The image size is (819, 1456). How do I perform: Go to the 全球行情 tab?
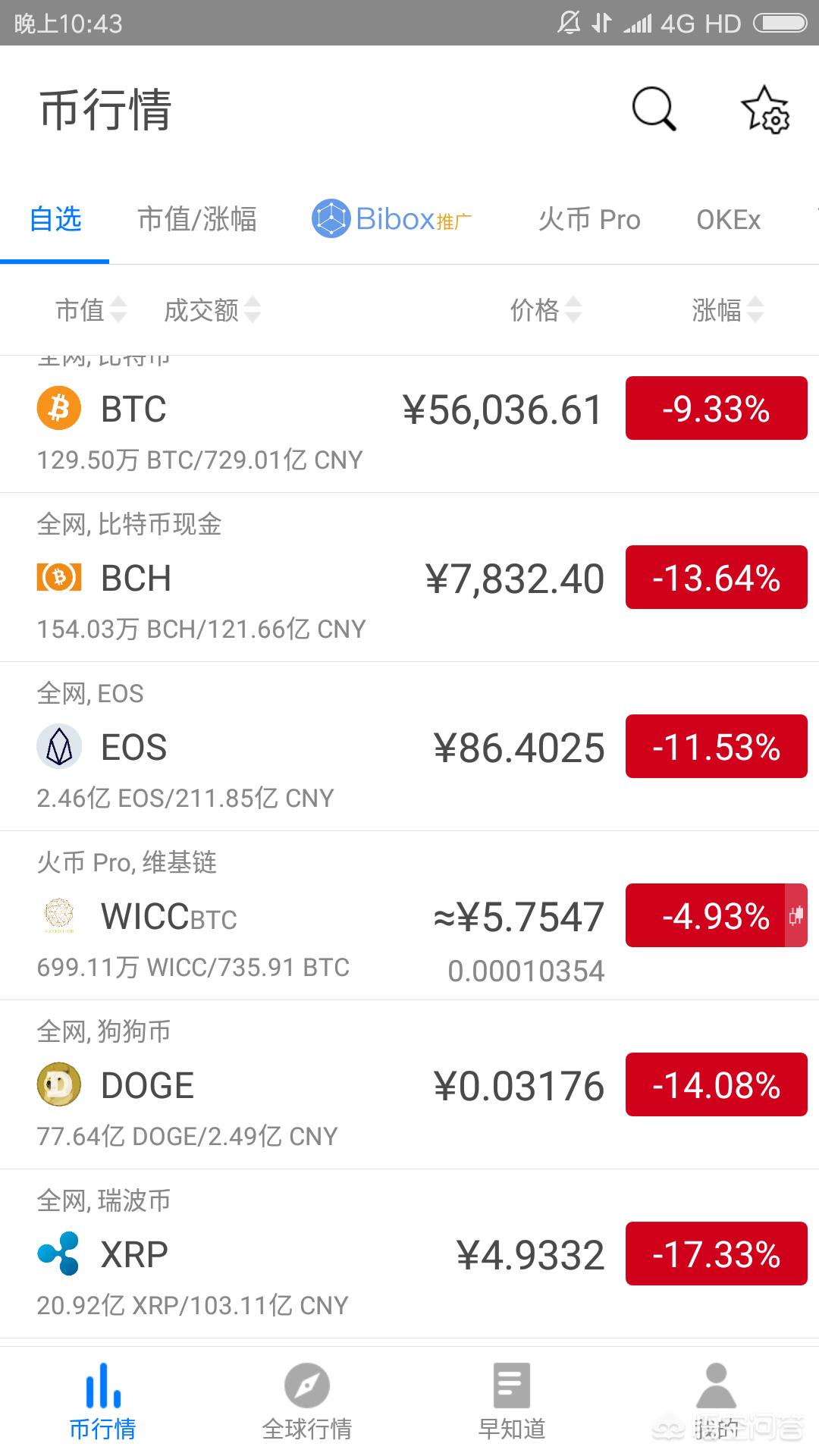[307, 1401]
